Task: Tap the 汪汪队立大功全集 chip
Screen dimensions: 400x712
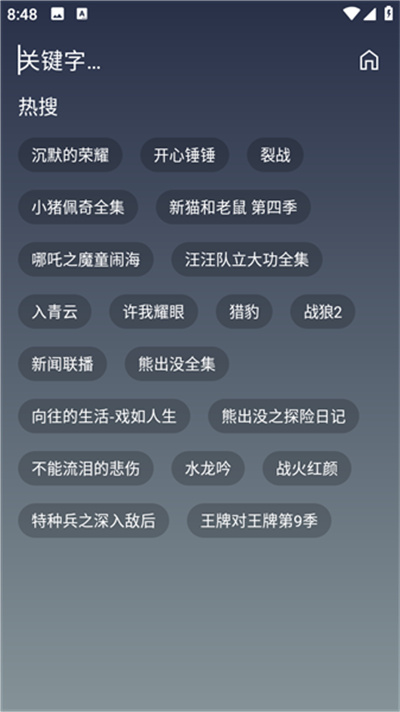Action: pos(247,259)
